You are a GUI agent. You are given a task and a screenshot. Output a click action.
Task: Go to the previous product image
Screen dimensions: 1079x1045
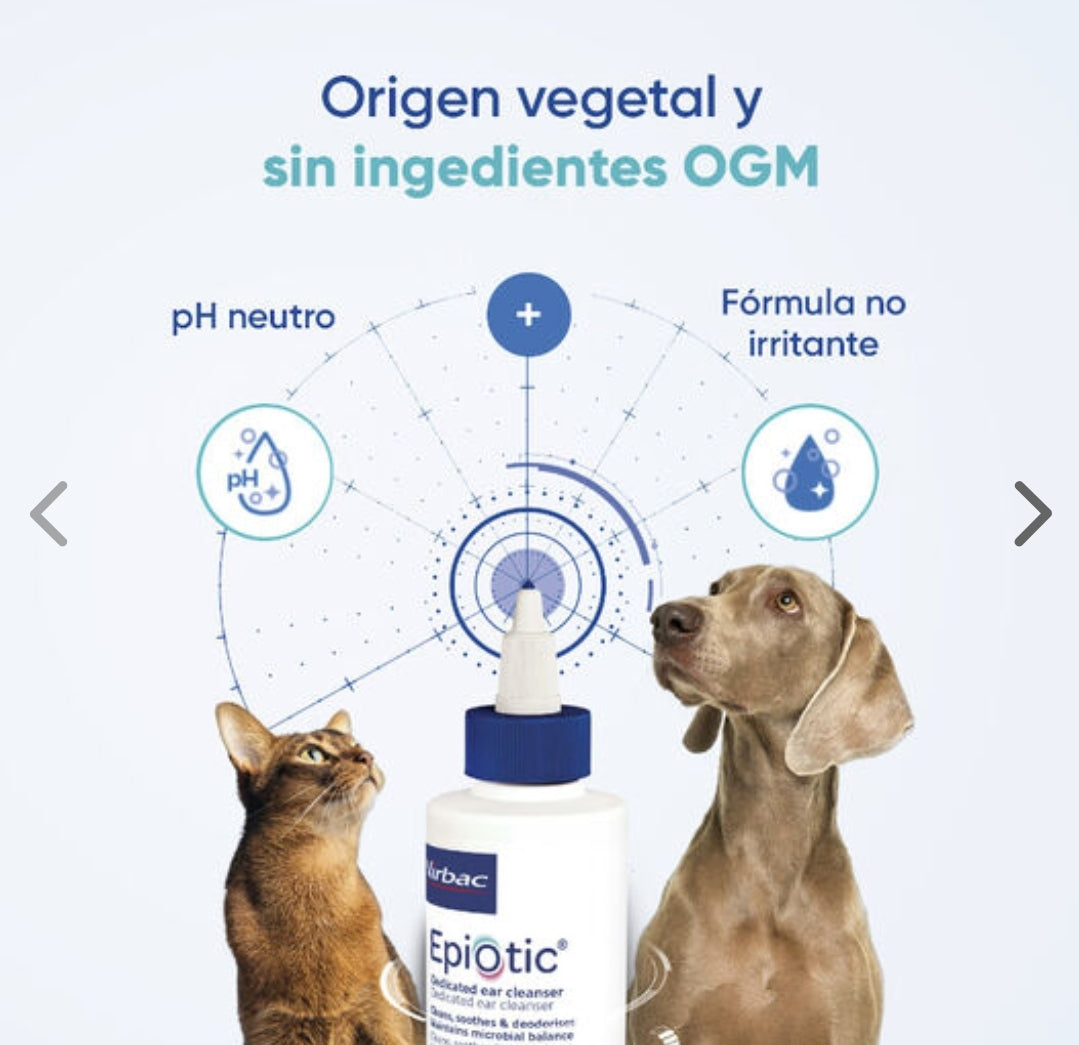coord(48,514)
